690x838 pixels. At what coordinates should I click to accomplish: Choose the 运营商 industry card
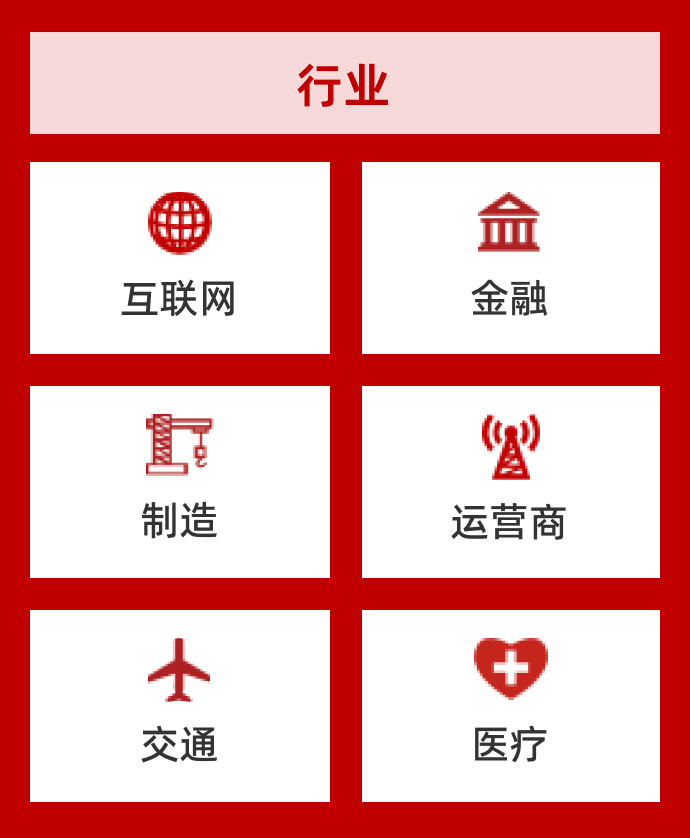coord(510,482)
